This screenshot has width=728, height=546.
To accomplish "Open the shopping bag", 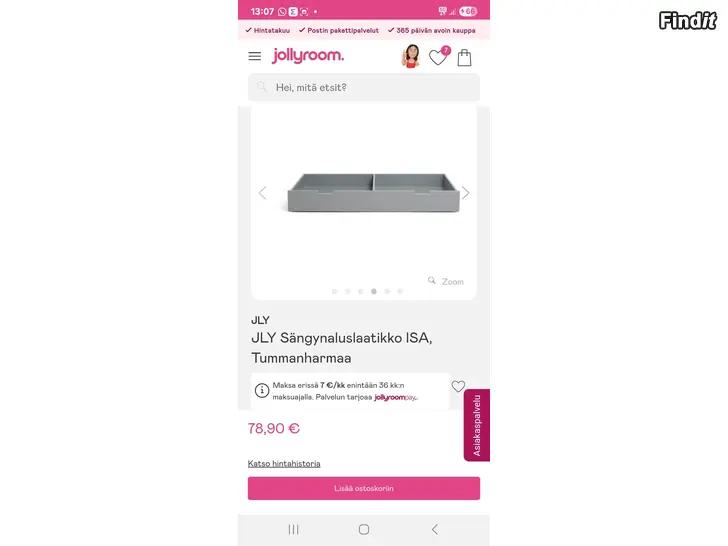I will (x=464, y=58).
